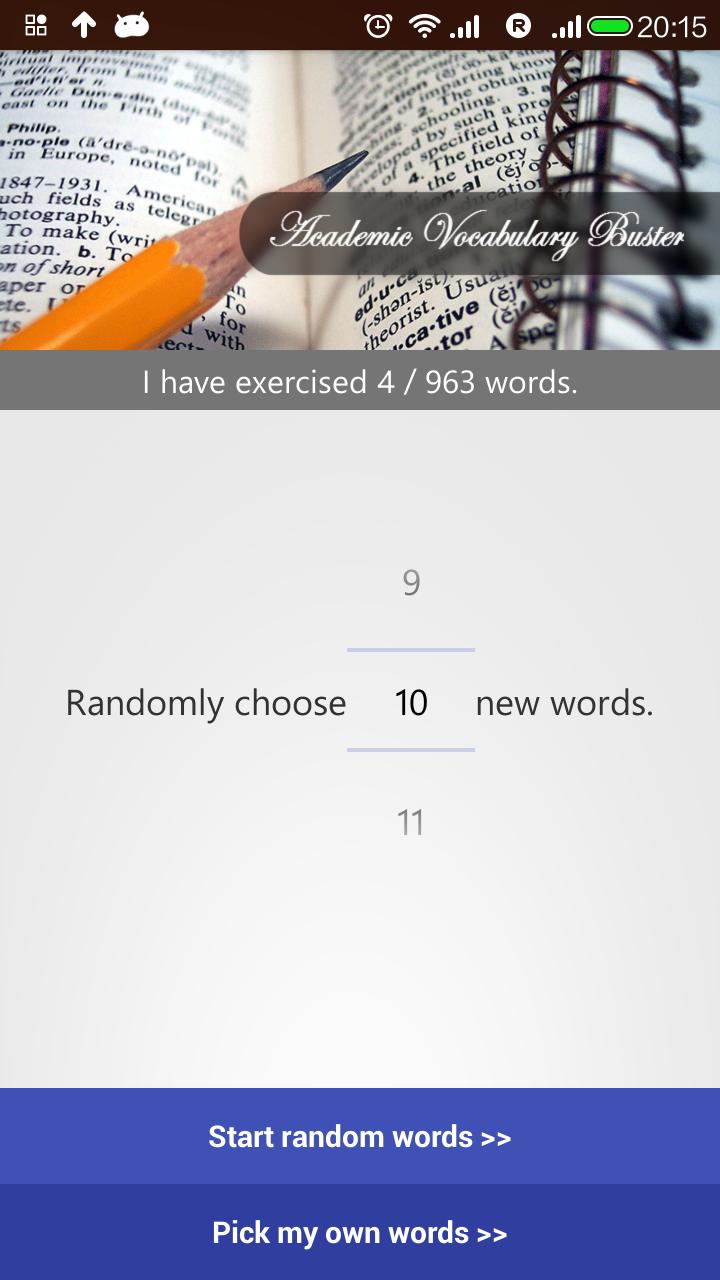The width and height of the screenshot is (720, 1280).
Task: Select 11 in the number picker
Action: point(411,823)
